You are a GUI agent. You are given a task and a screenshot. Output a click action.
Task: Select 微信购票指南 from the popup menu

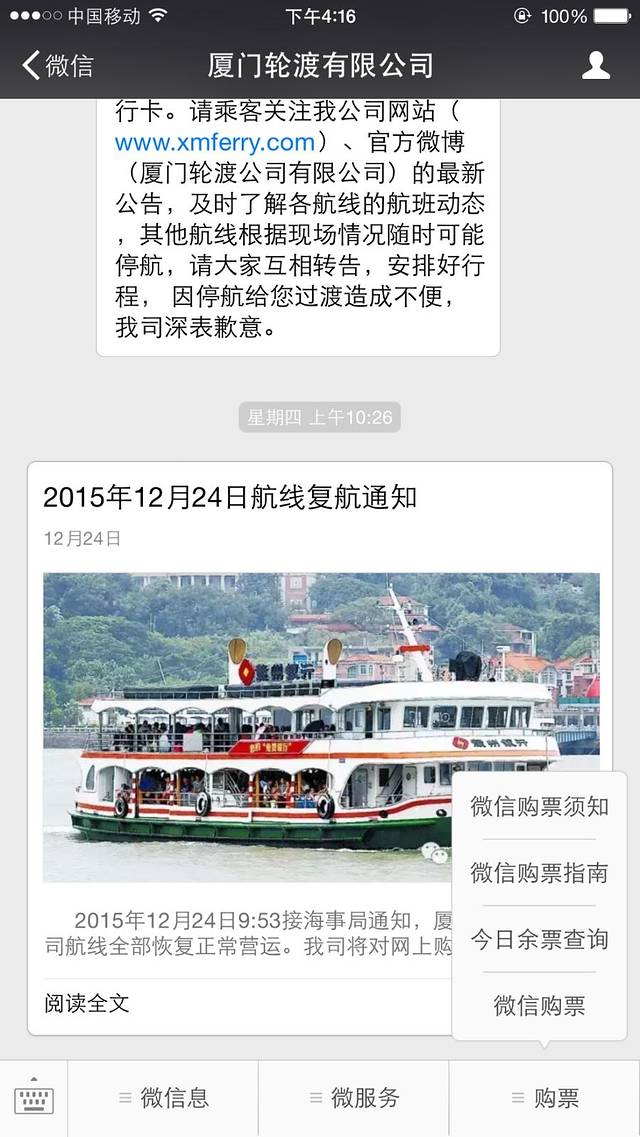(x=539, y=872)
